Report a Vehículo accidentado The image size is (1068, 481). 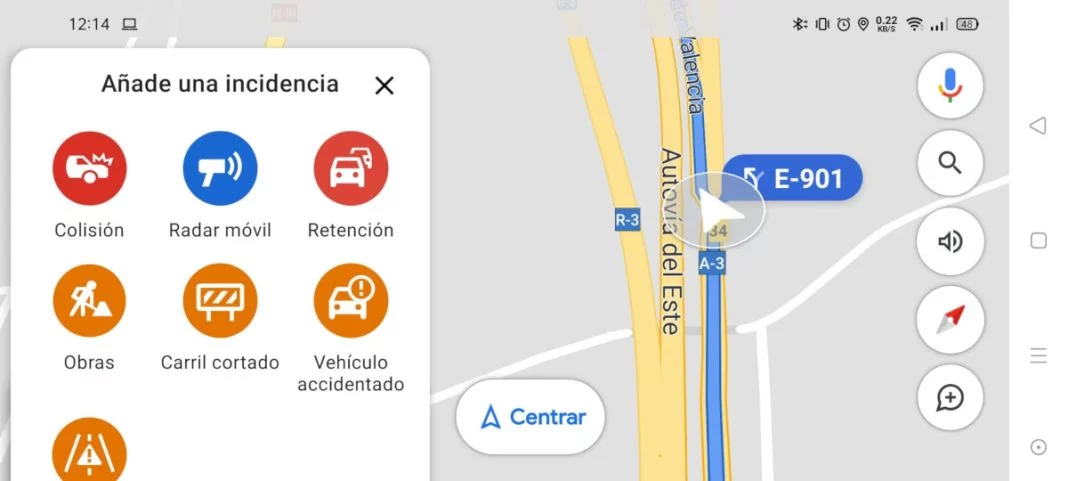(x=351, y=301)
